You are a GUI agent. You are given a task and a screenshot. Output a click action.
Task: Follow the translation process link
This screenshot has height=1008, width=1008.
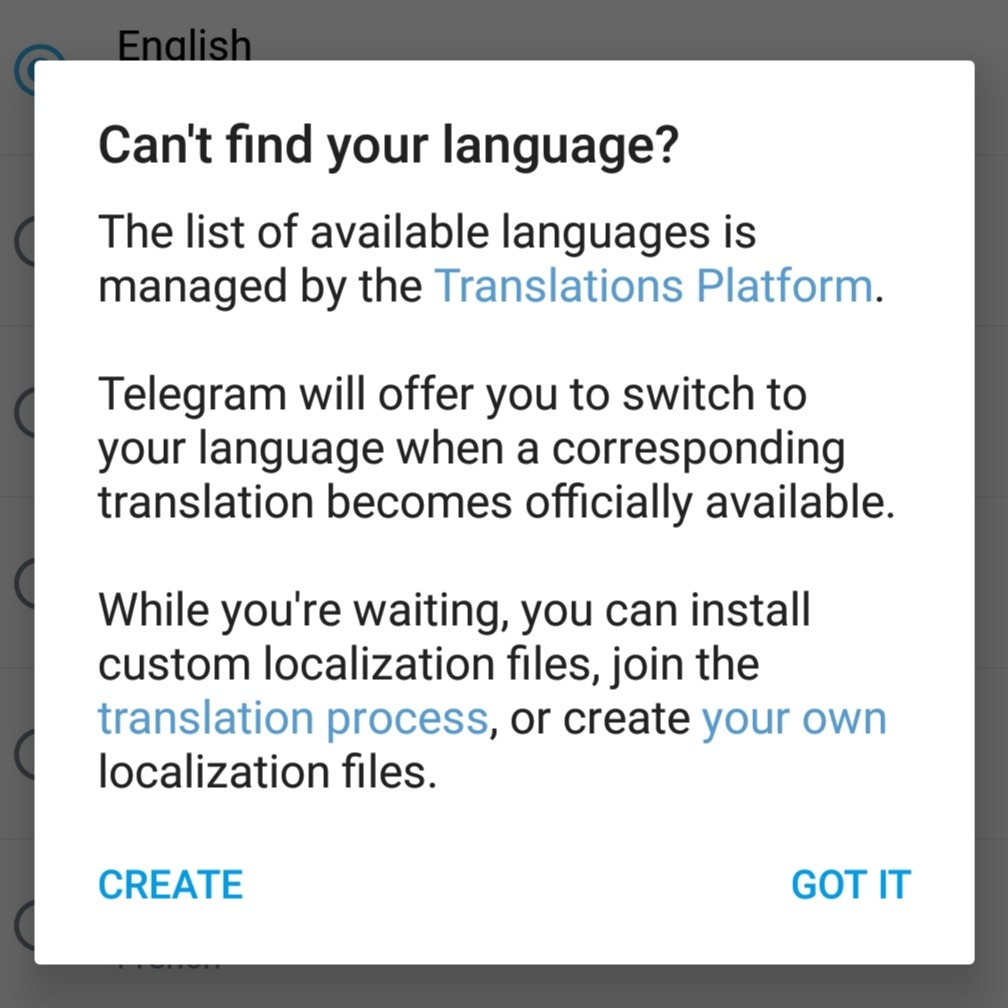click(x=292, y=718)
